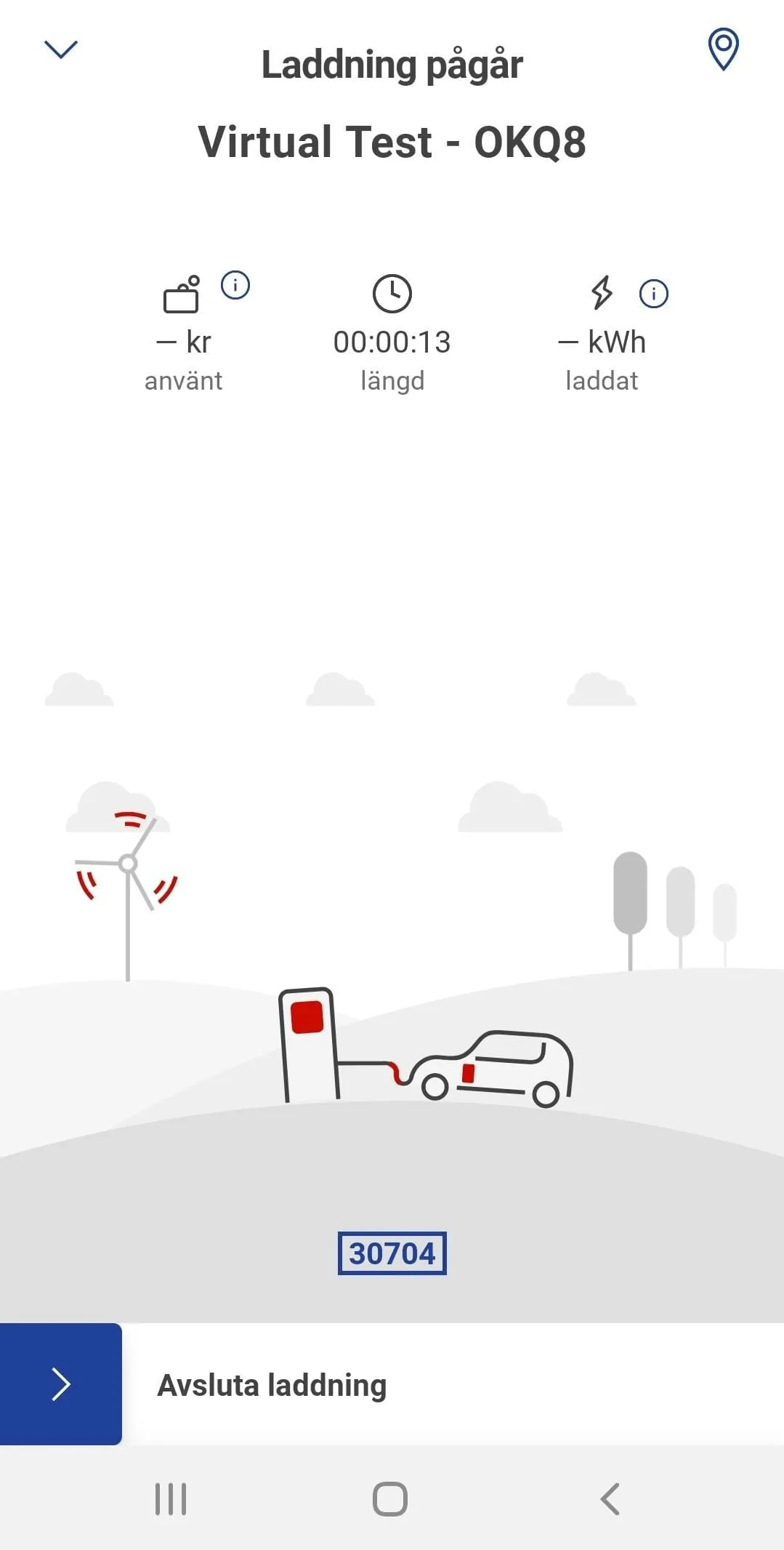Go back with the system back button
Screen dimensions: 784x1550
click(610, 1499)
